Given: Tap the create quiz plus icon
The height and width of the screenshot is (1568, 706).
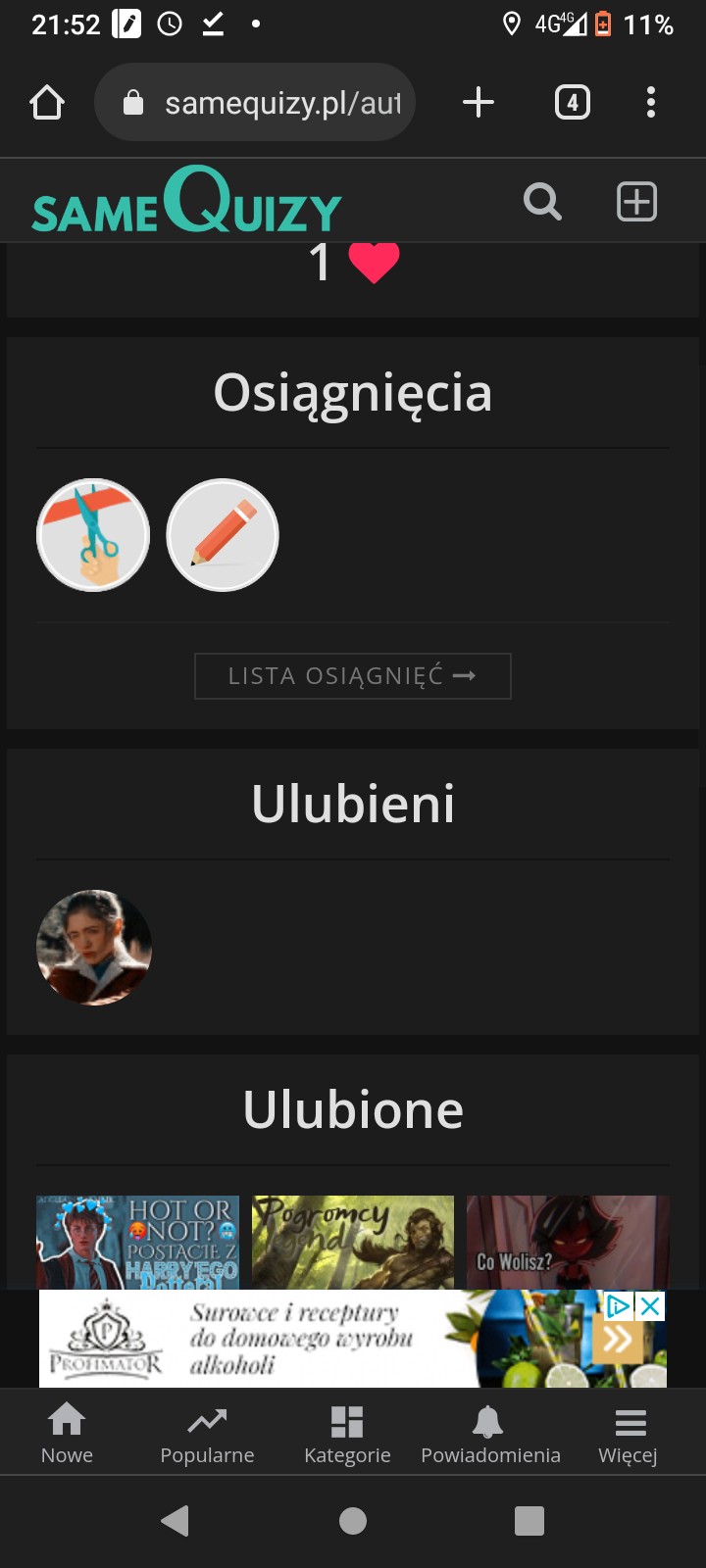Looking at the screenshot, I should 636,202.
